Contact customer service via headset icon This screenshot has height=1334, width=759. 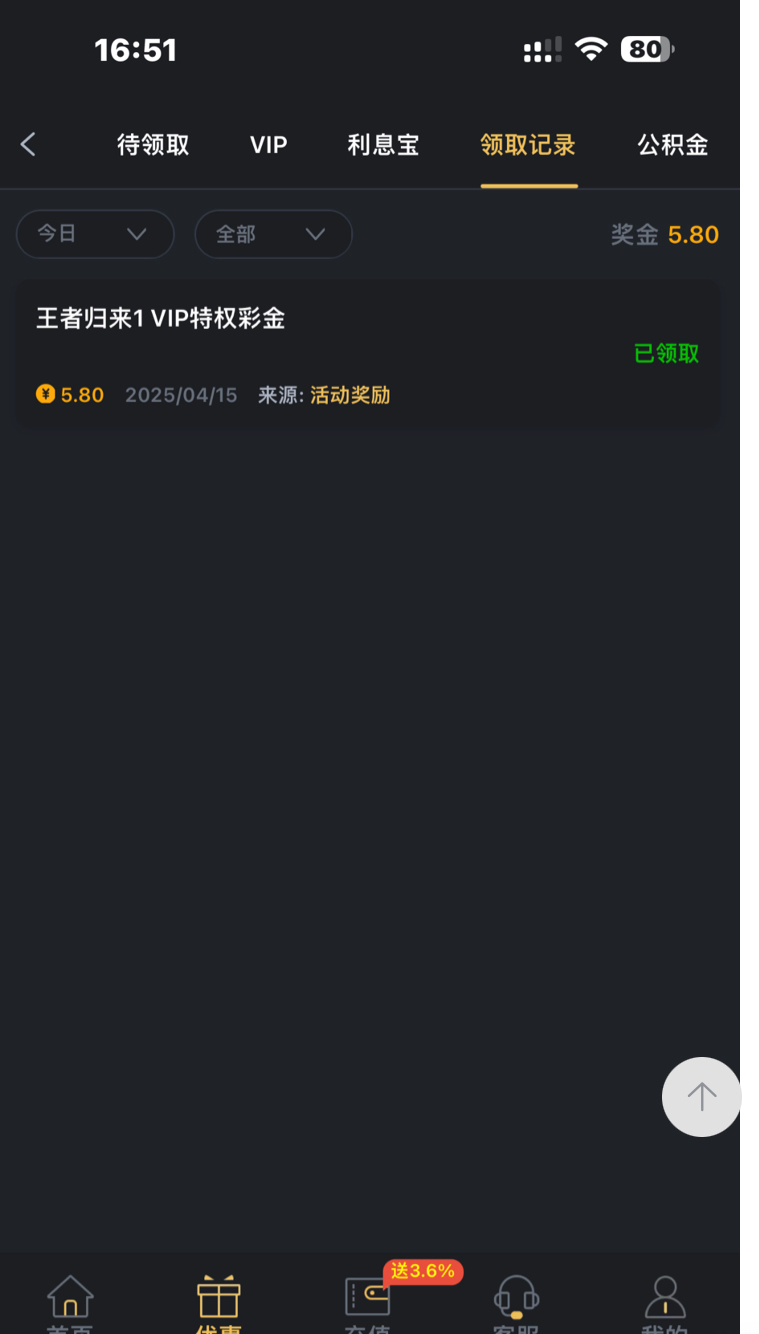coord(516,1300)
